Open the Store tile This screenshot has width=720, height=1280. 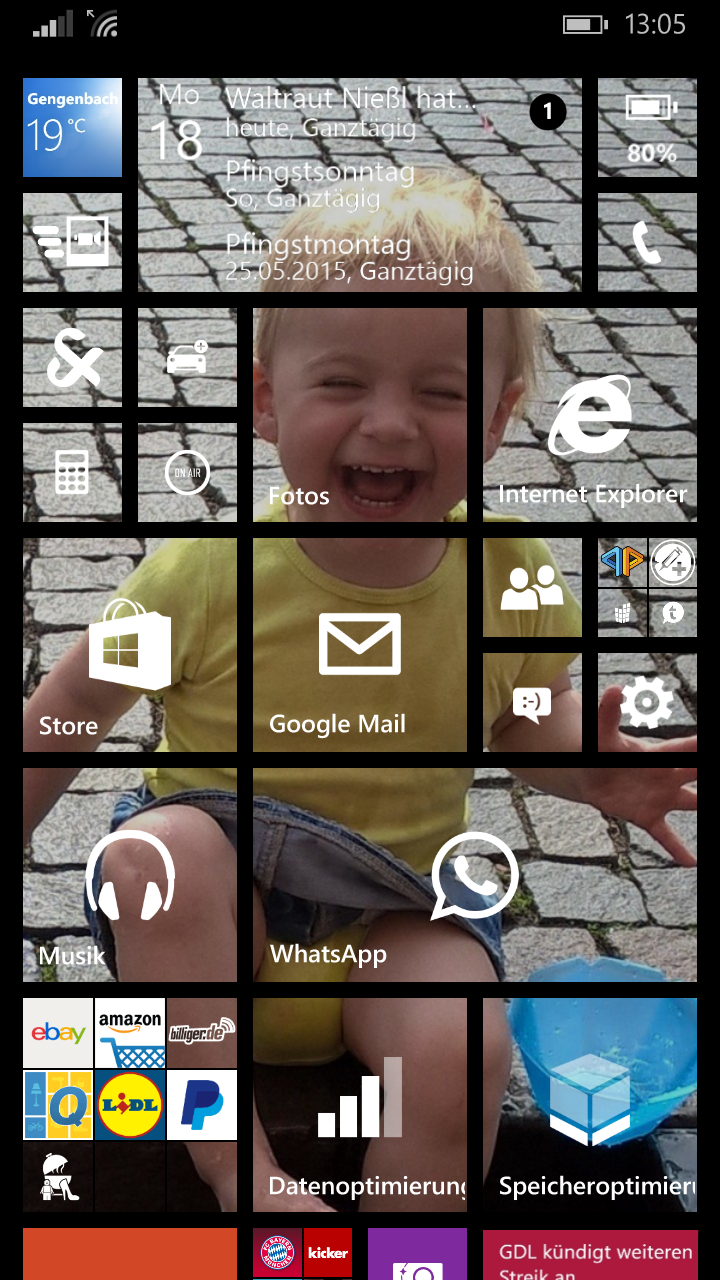tap(130, 645)
